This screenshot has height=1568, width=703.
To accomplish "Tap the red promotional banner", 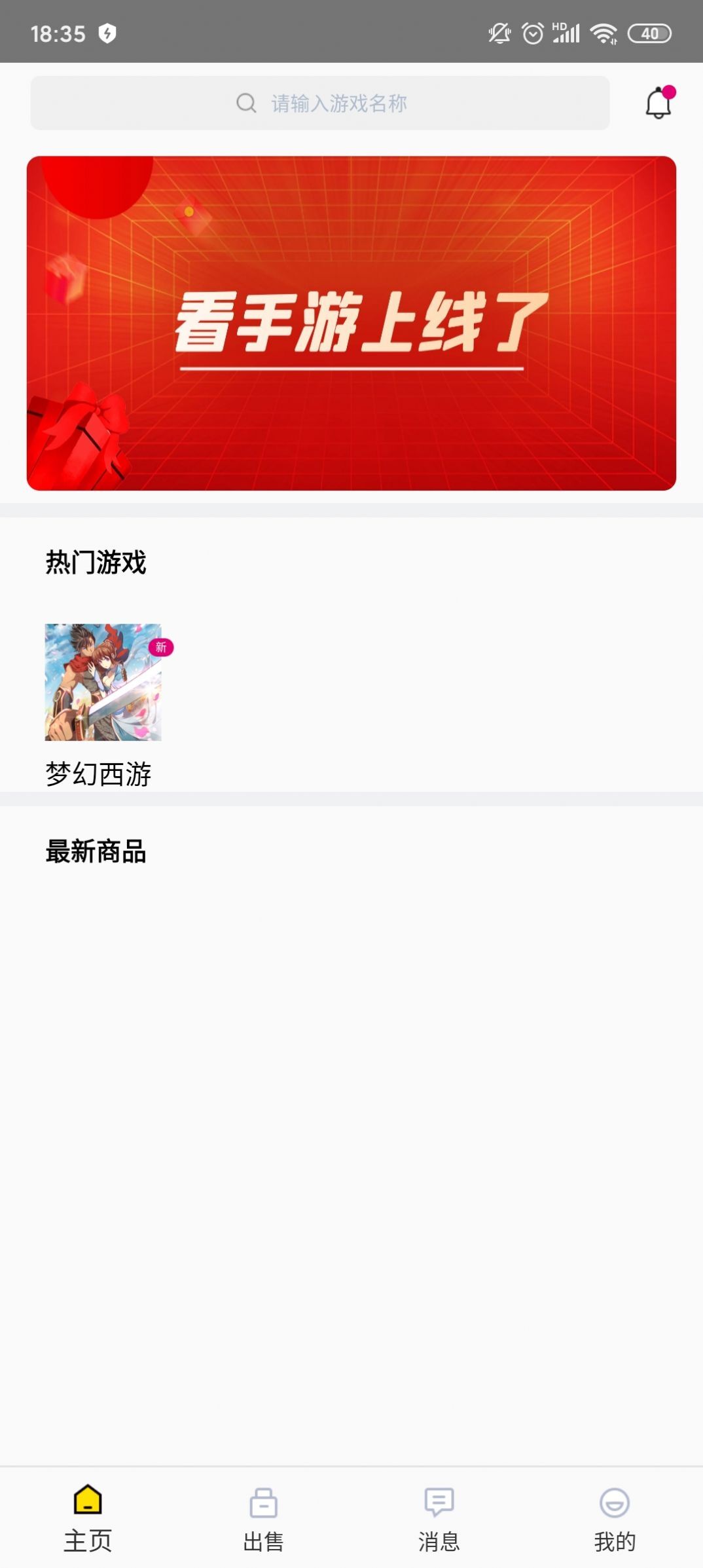I will (x=351, y=322).
